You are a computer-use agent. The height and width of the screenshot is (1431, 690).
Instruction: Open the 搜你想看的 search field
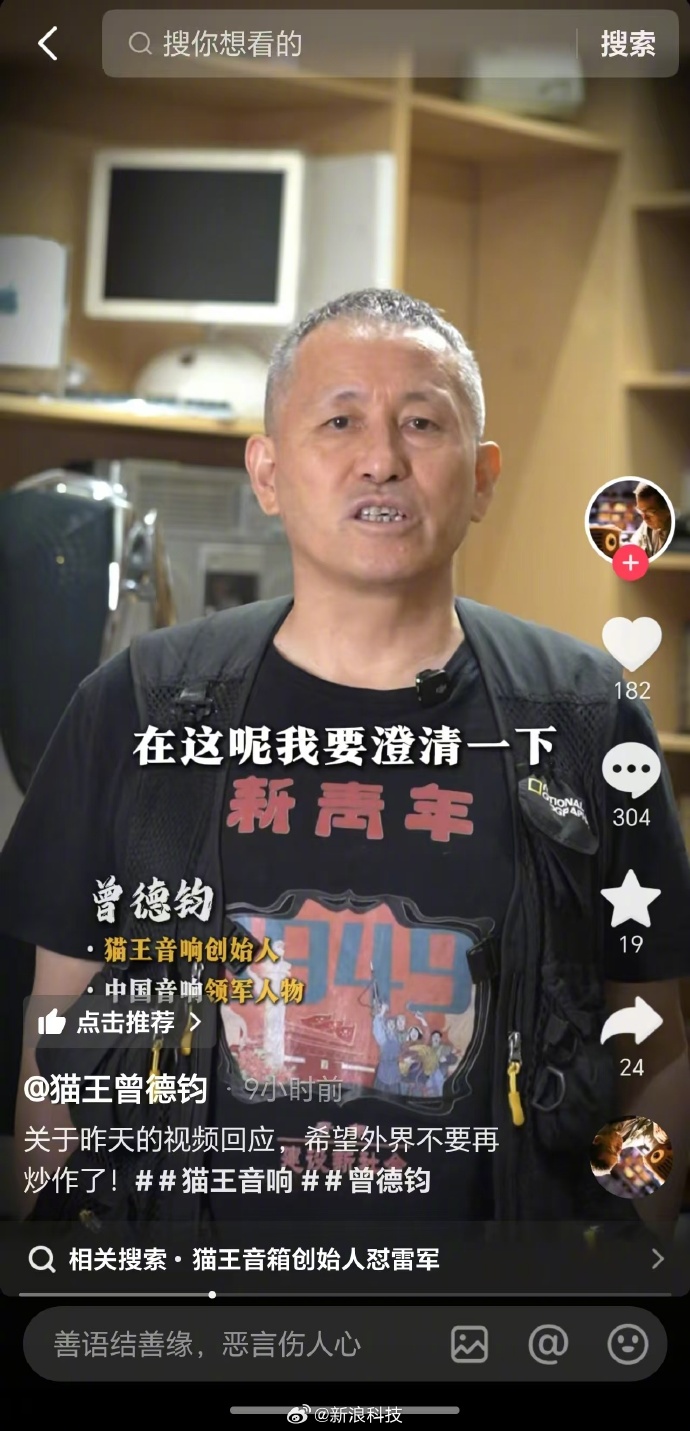tap(340, 44)
